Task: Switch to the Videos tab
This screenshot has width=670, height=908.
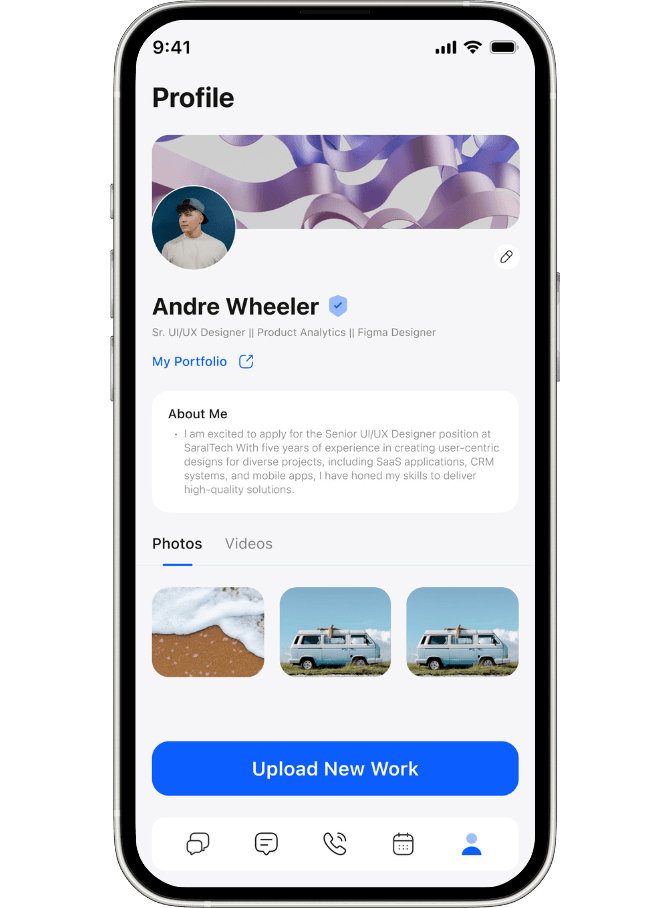Action: (248, 544)
